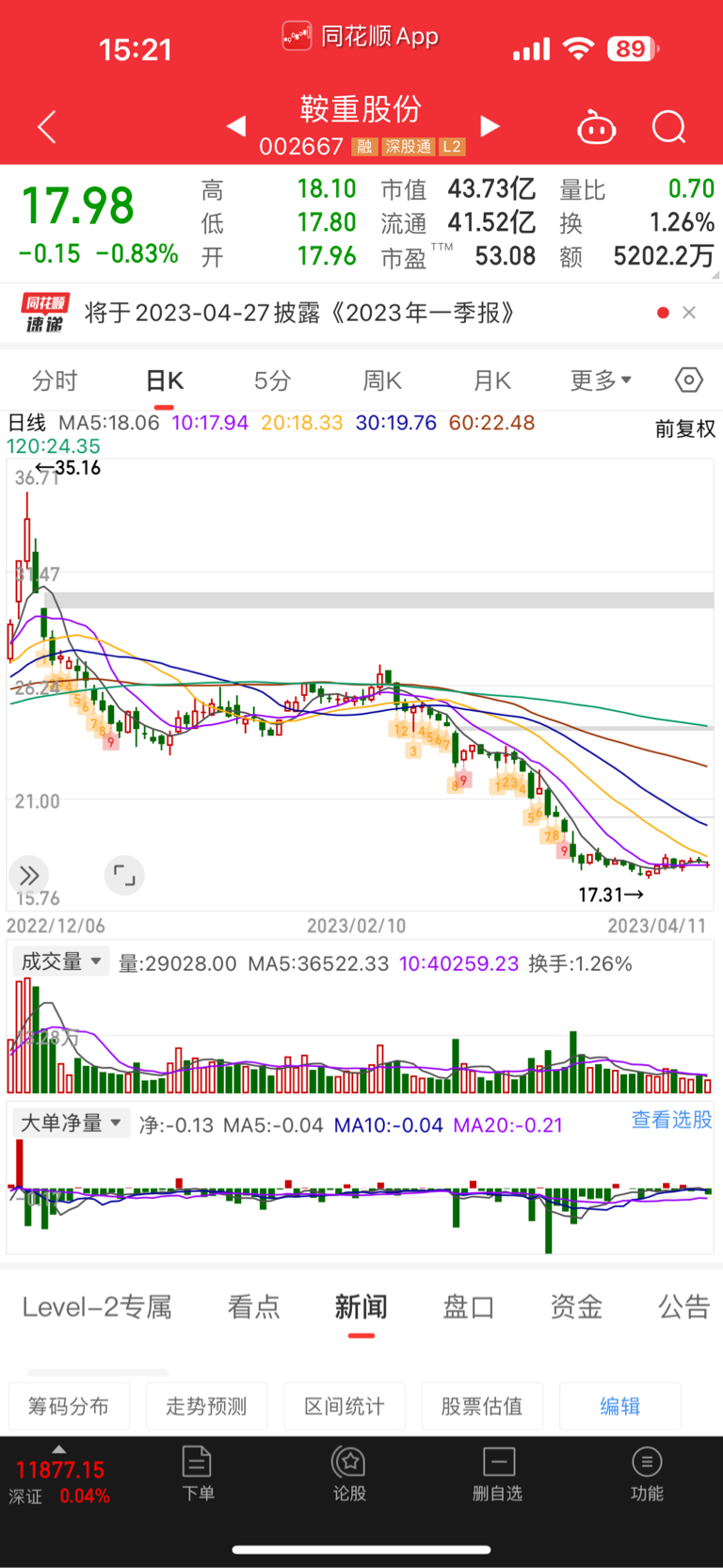Open stock search
Image resolution: width=723 pixels, height=1568 pixels.
pyautogui.click(x=668, y=125)
